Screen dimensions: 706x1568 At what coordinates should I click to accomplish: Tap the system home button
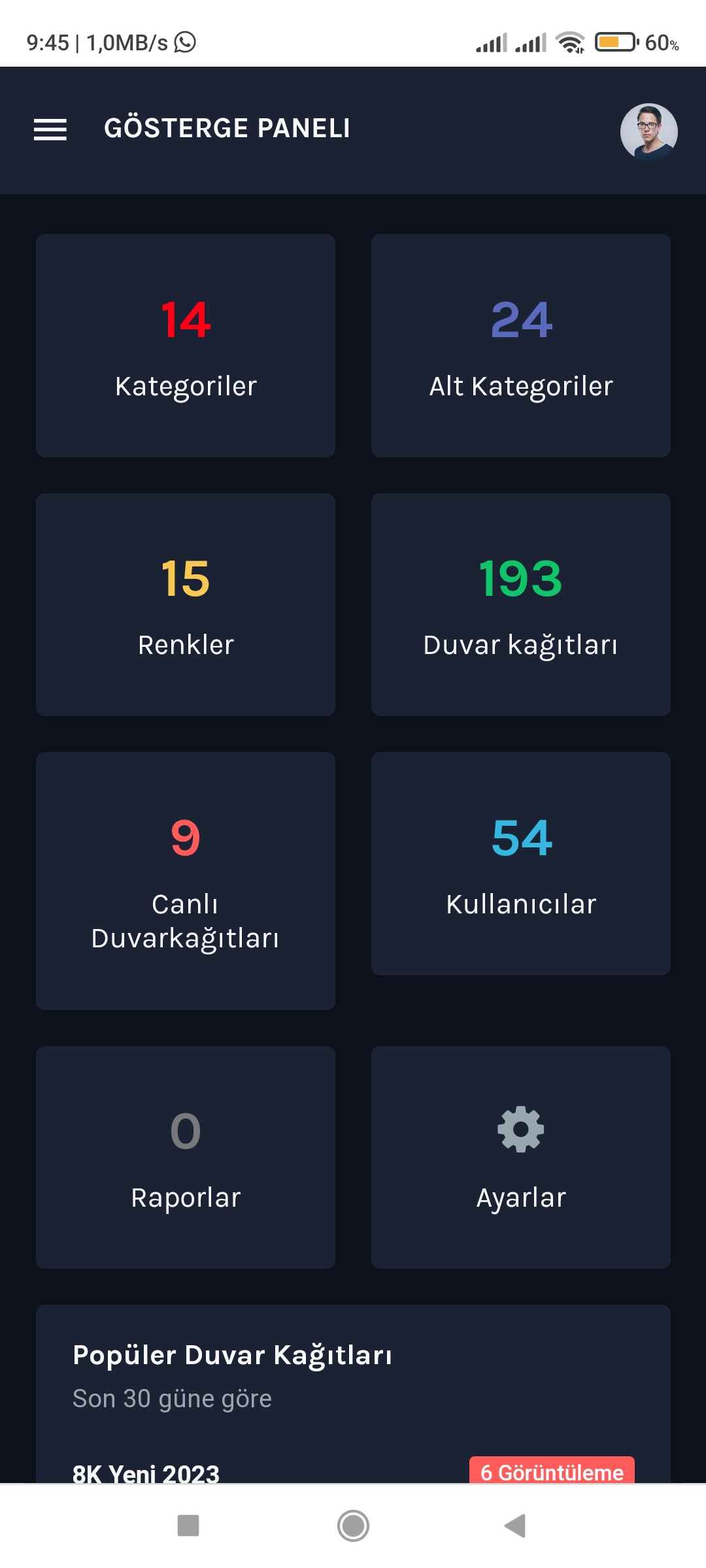353,1526
